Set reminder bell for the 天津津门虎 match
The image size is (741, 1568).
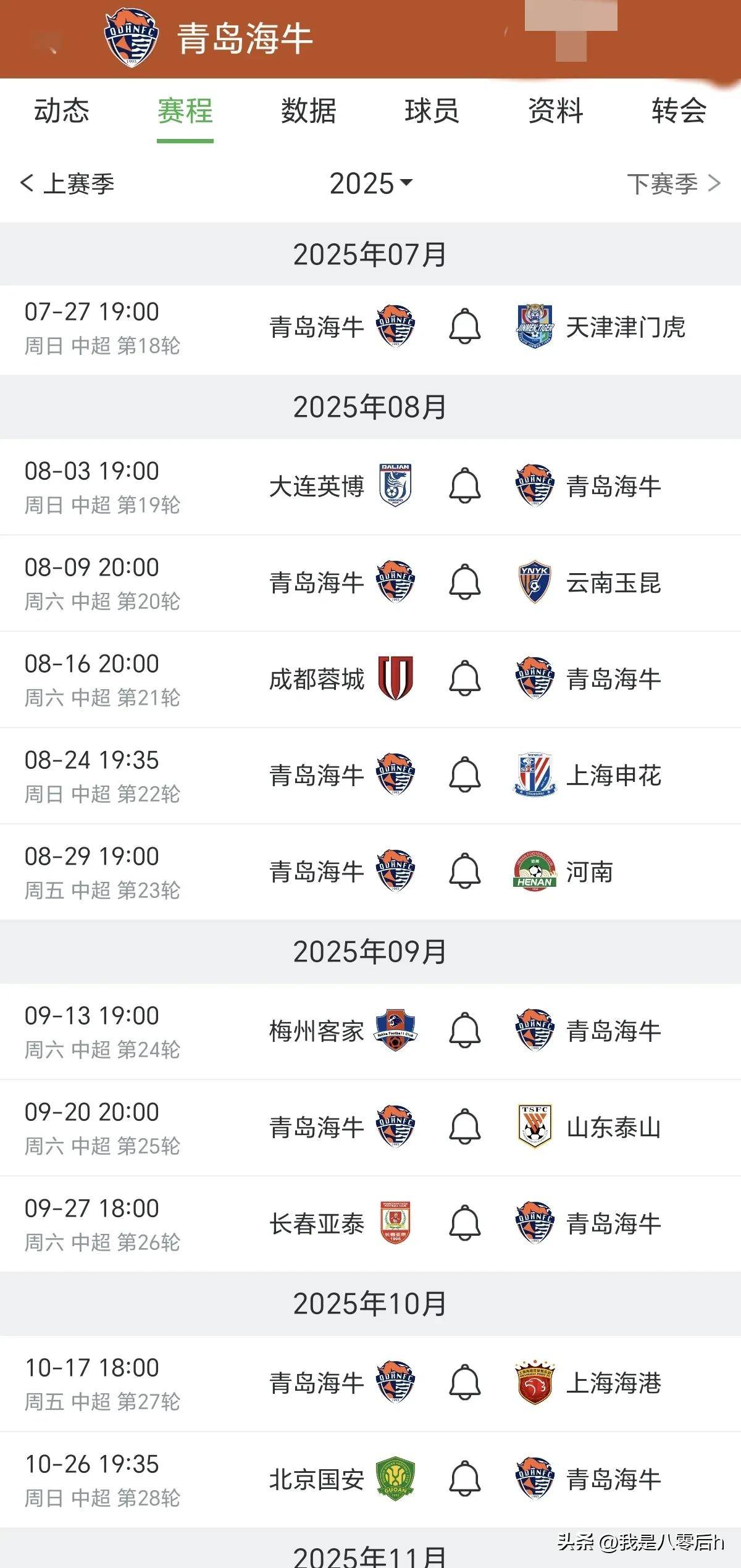464,327
